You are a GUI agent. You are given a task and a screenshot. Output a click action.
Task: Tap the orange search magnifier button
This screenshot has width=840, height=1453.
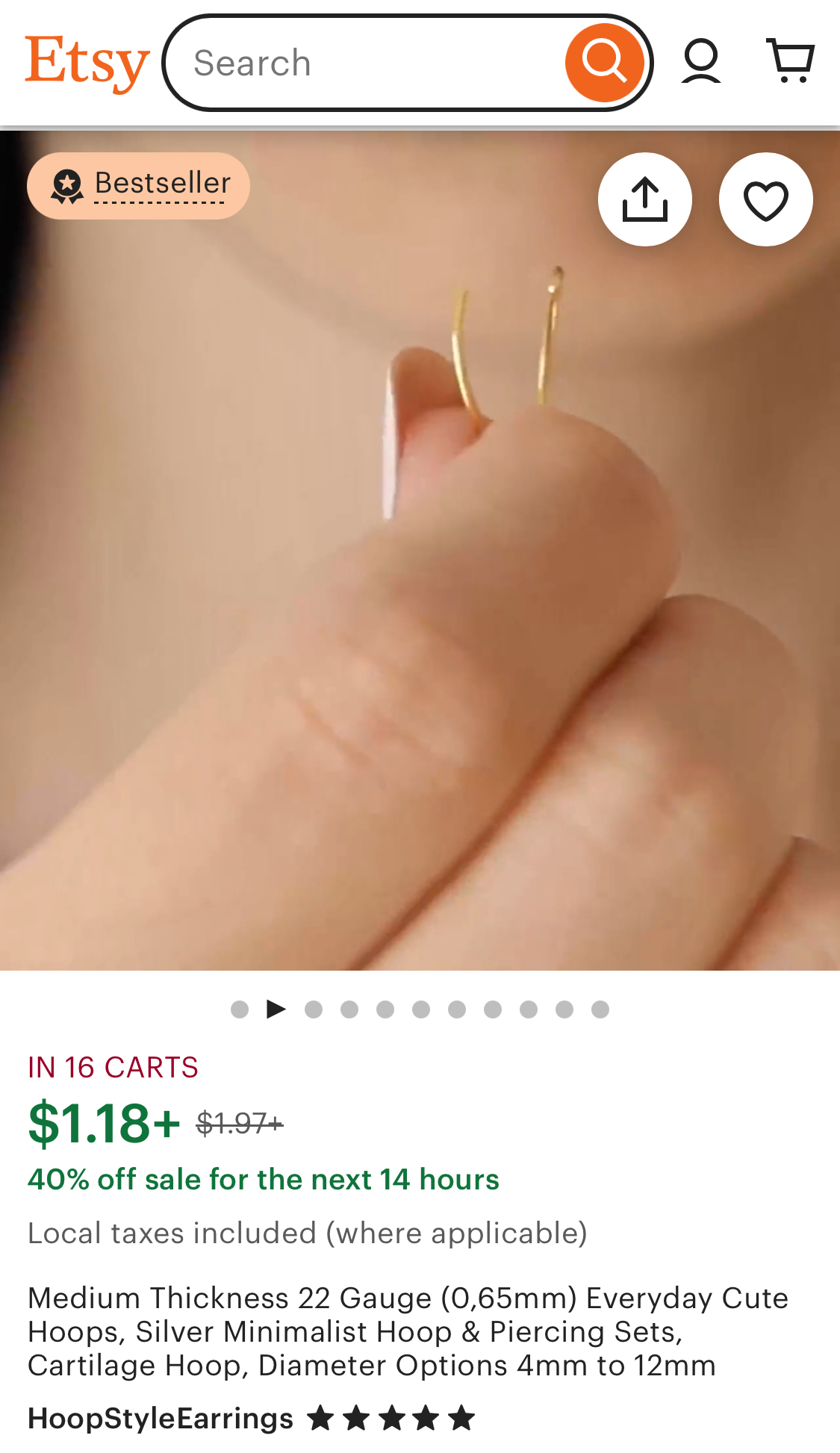point(604,63)
